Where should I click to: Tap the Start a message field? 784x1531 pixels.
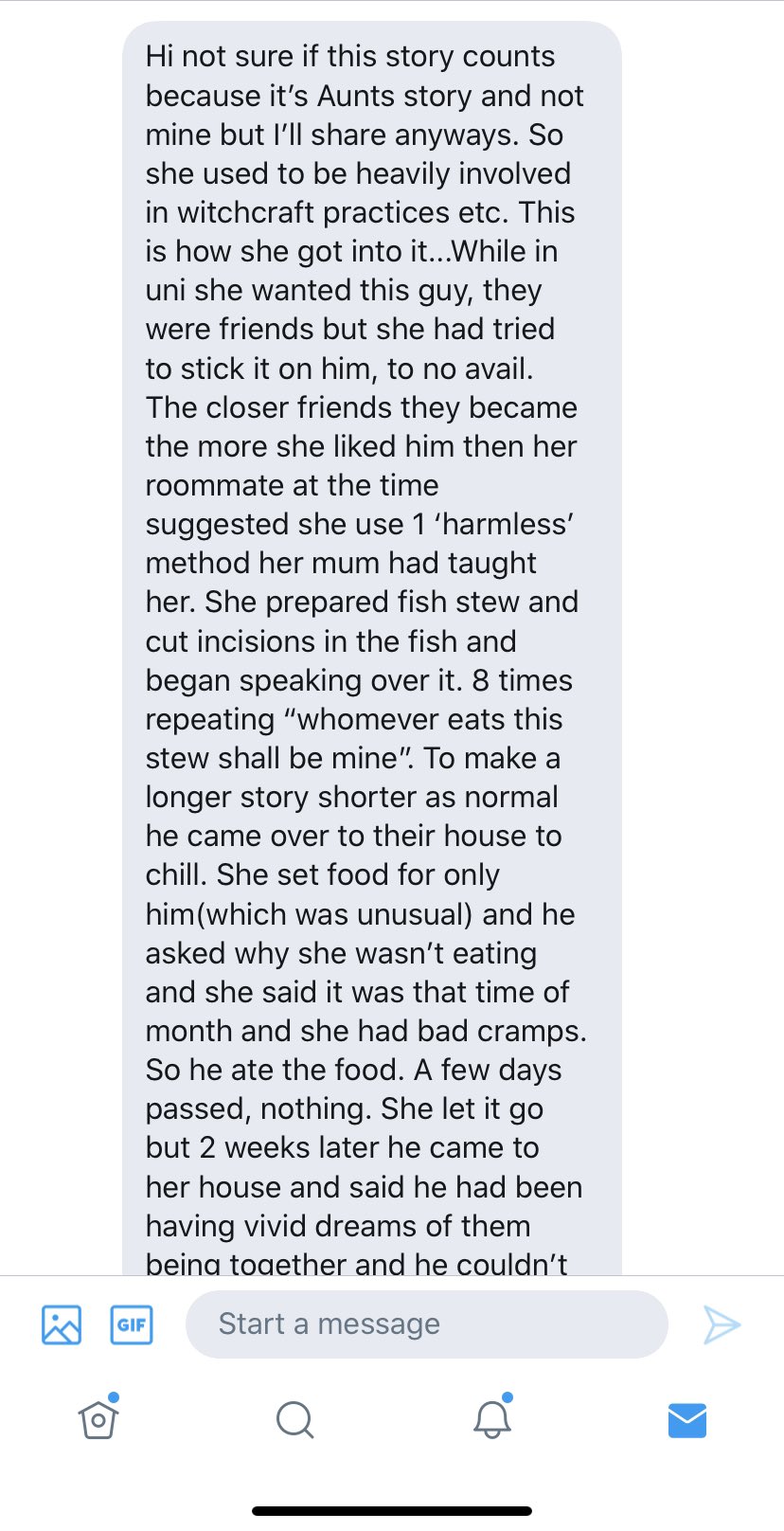(x=427, y=1324)
